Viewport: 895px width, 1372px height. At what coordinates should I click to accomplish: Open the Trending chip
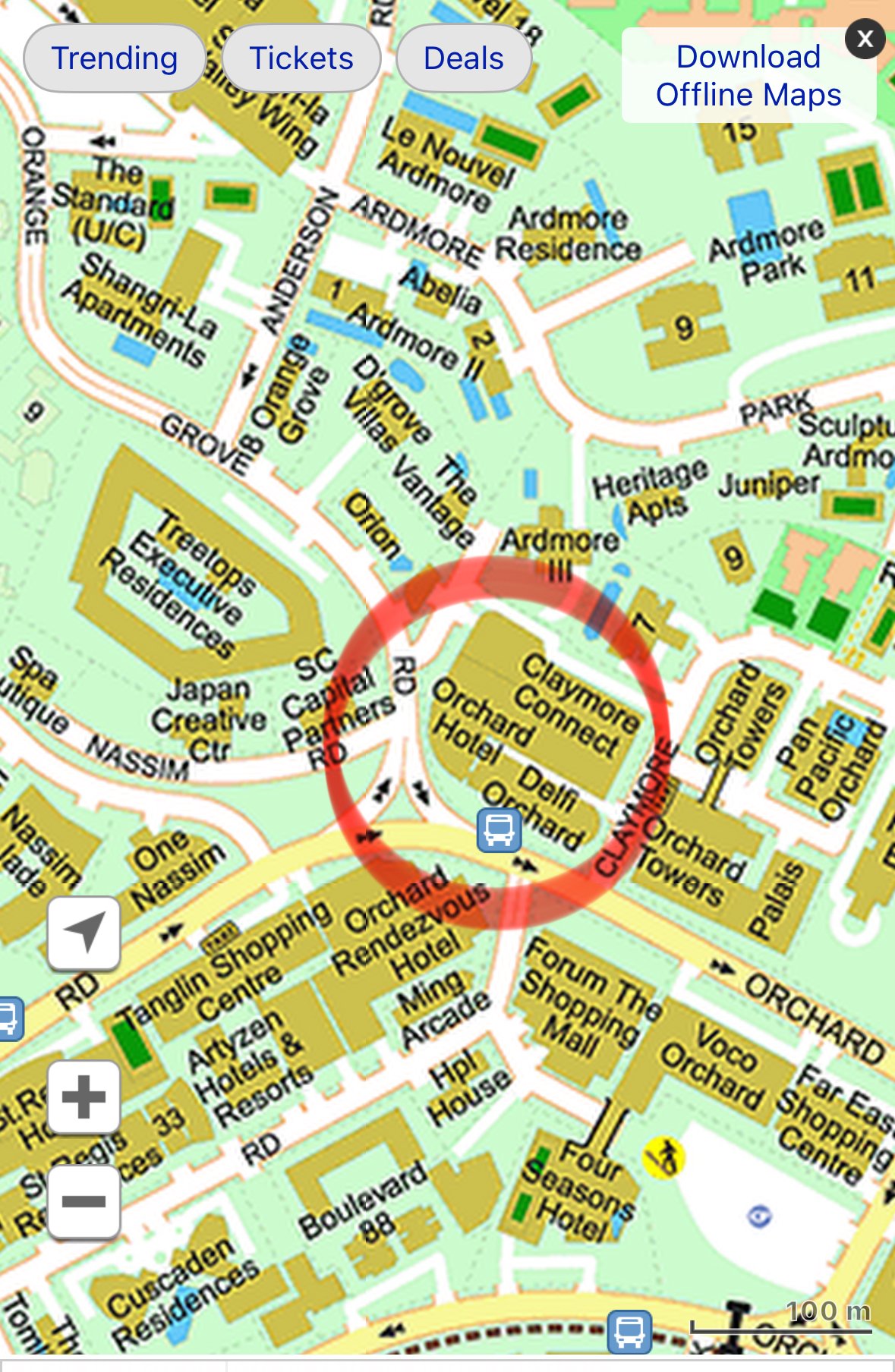pyautogui.click(x=115, y=58)
